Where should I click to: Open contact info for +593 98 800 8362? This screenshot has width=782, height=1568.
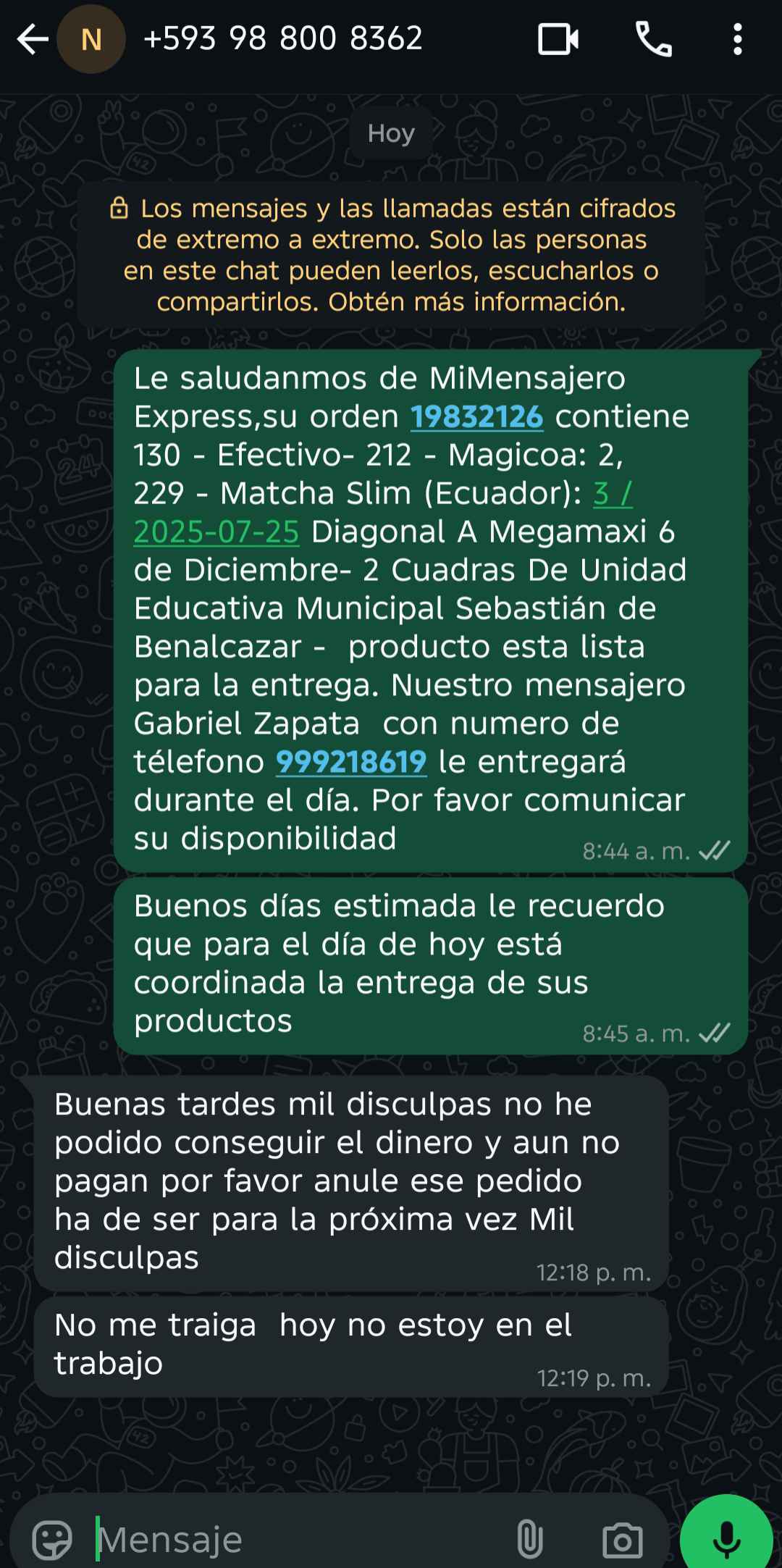[x=282, y=39]
